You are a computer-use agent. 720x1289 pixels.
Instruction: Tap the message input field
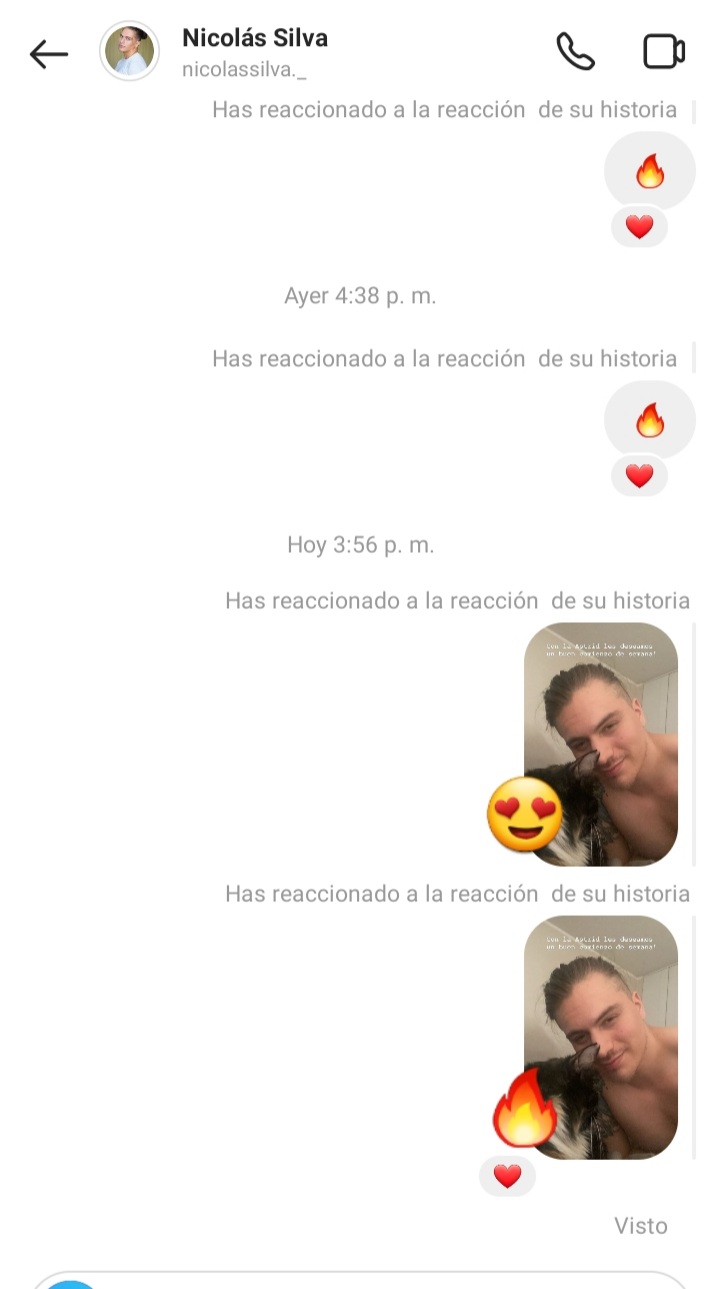(x=360, y=1280)
